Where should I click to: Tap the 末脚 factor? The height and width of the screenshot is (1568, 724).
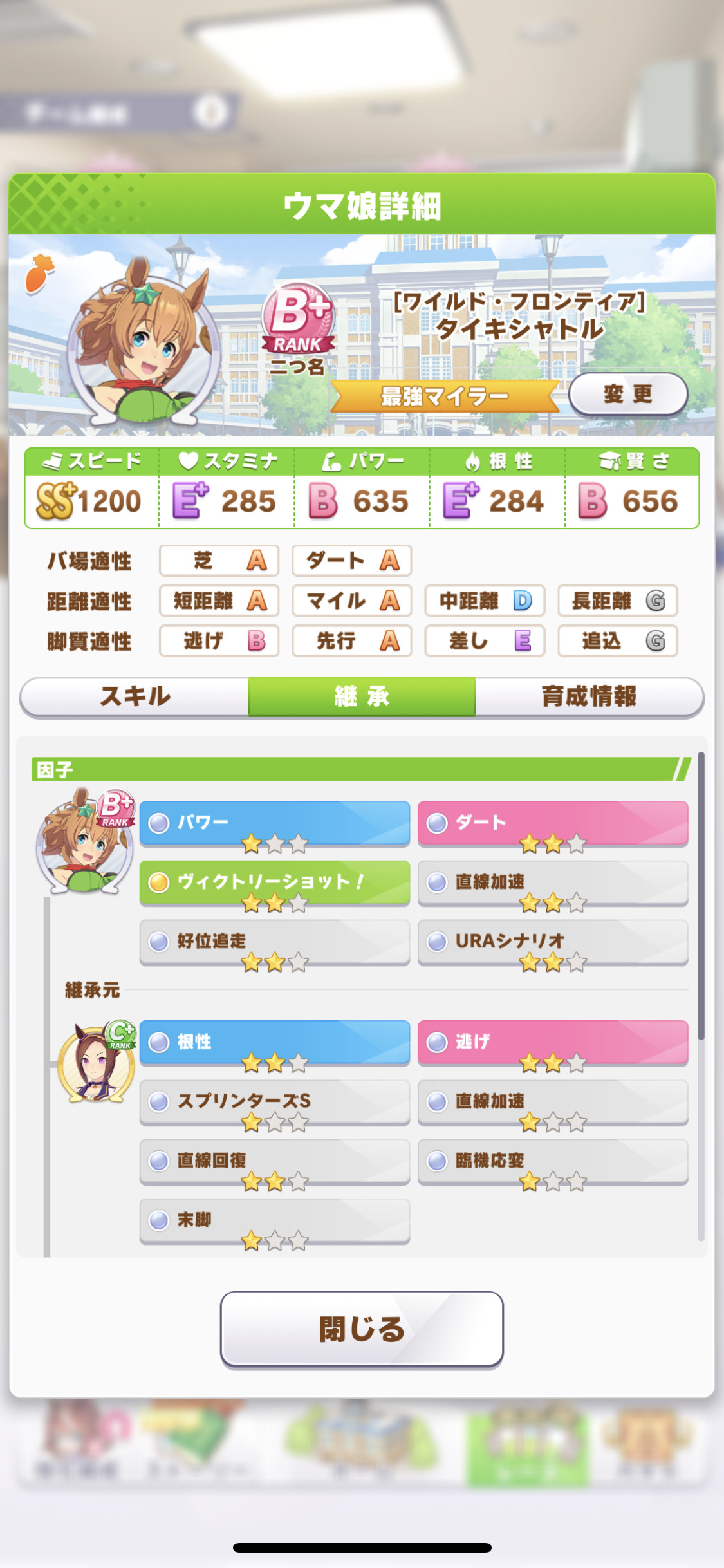pos(275,1220)
